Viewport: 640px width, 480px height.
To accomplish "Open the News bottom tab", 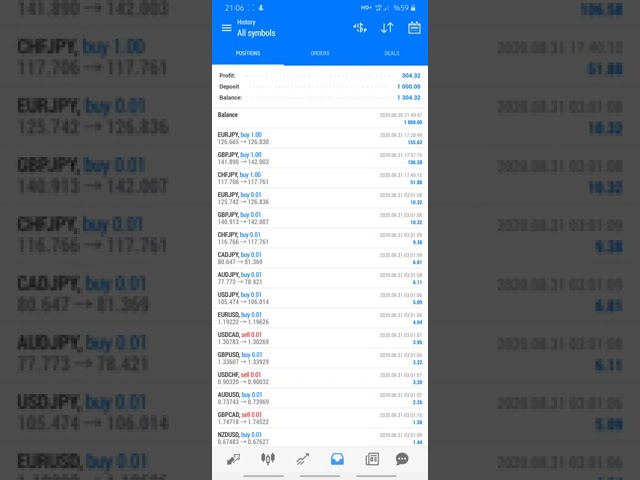I will coord(372,459).
